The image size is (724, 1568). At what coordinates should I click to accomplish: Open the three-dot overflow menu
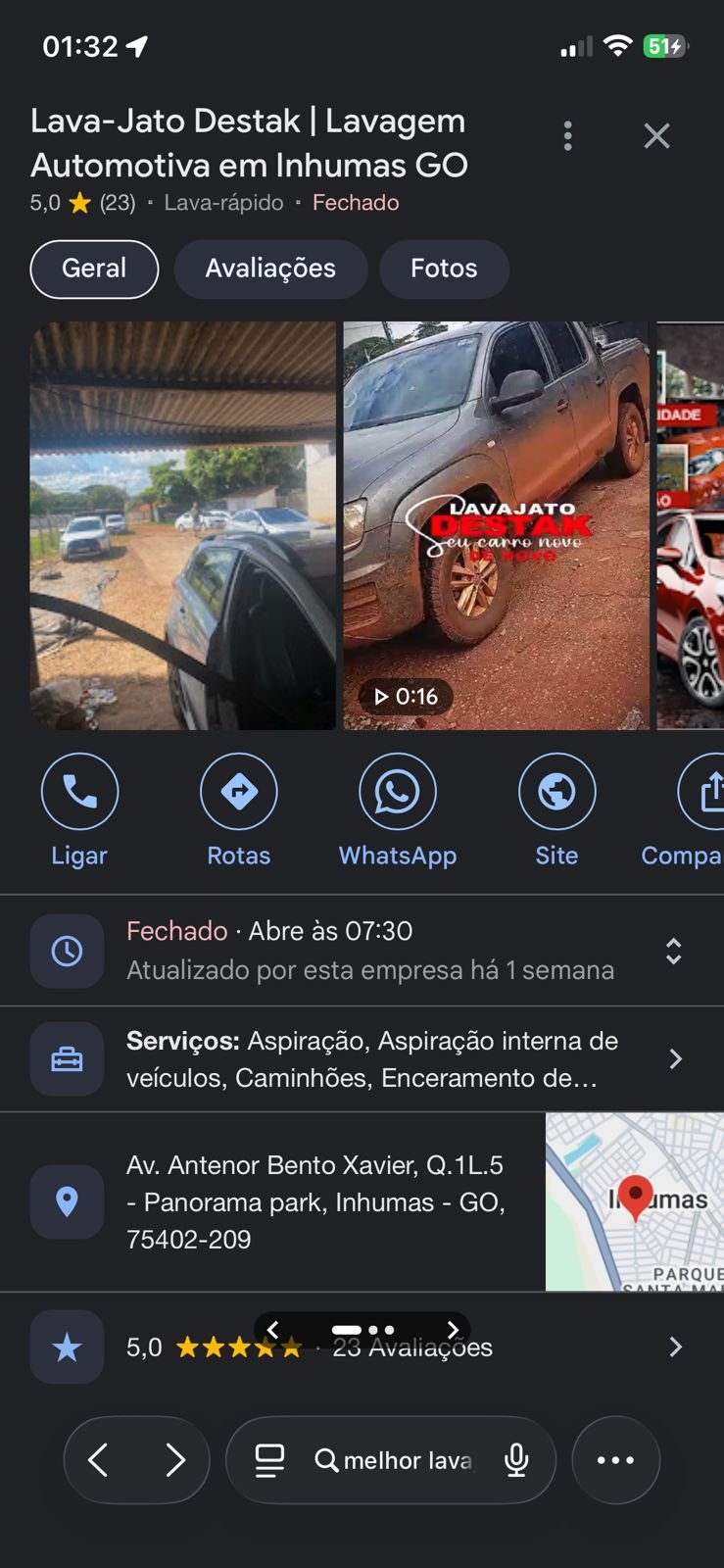567,136
